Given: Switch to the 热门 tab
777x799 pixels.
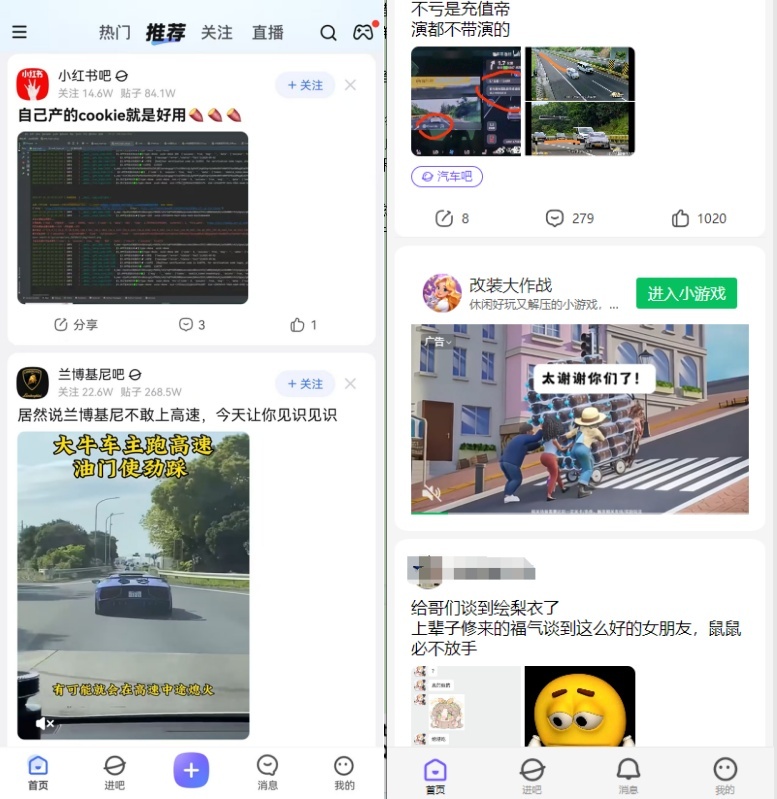Looking at the screenshot, I should point(114,32).
